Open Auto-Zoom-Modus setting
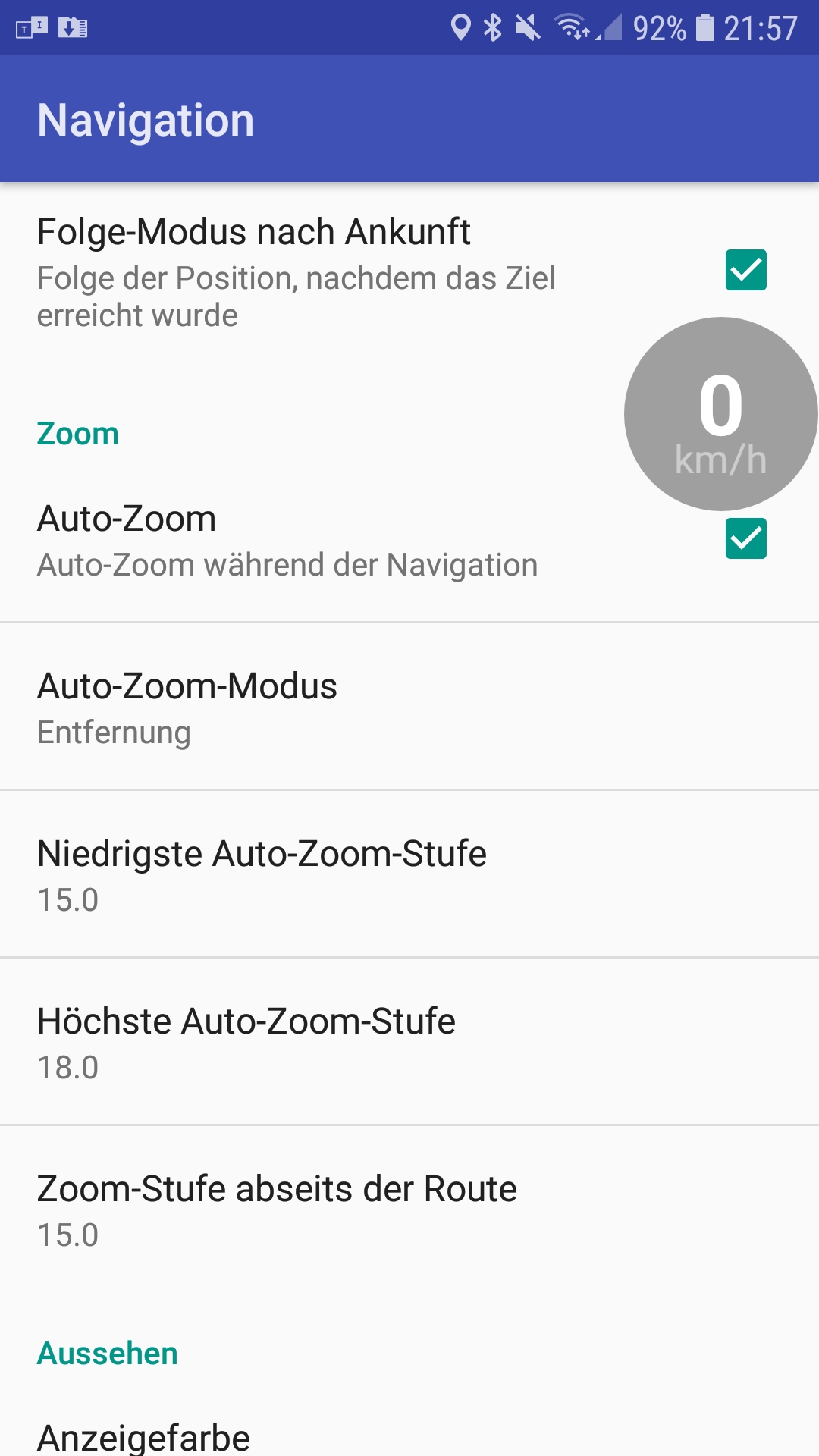 [409, 707]
